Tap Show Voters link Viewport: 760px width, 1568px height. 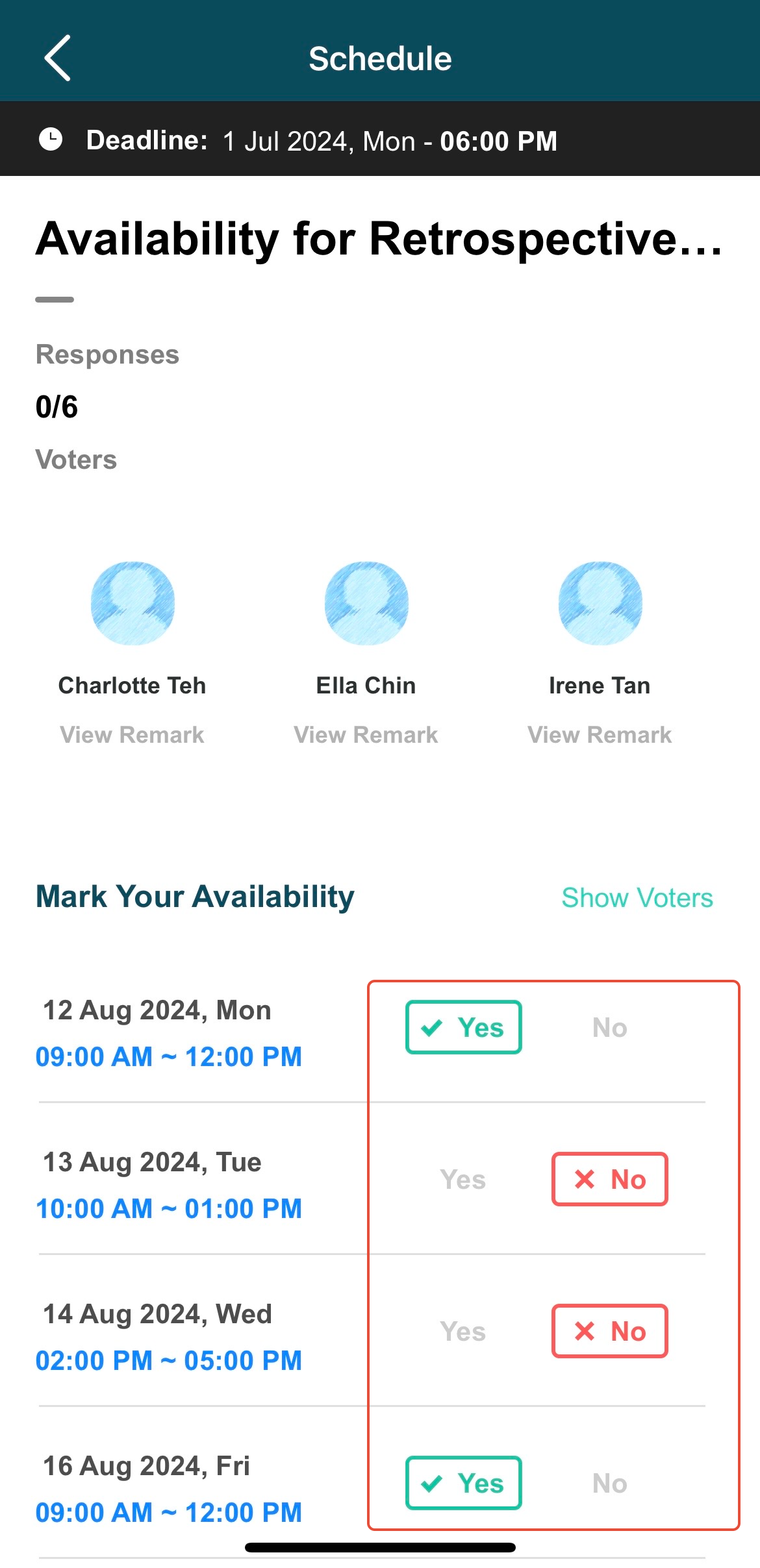(637, 898)
